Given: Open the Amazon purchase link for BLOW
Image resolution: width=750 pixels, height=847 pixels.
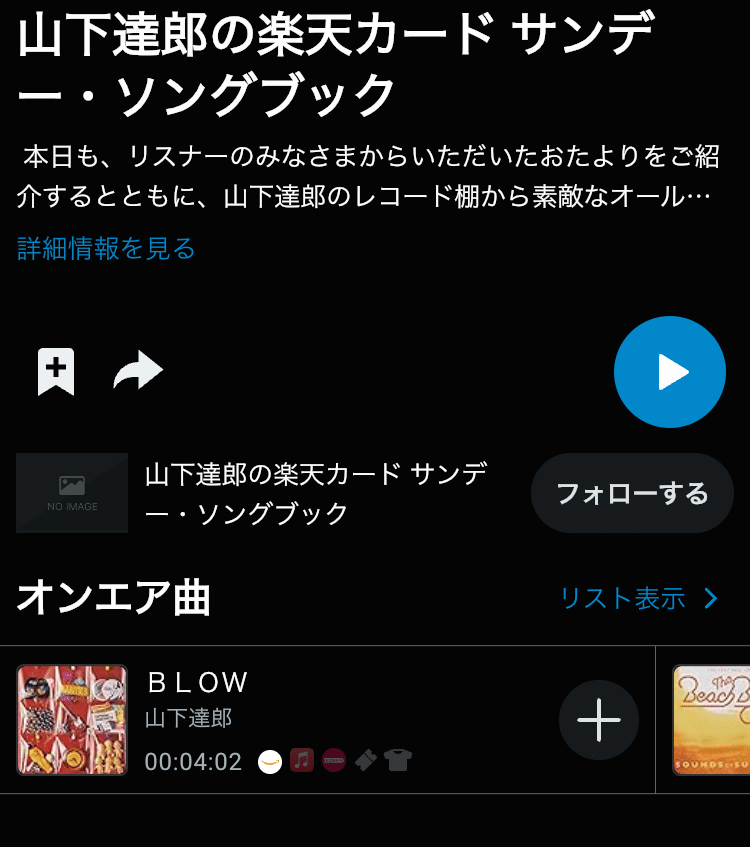Looking at the screenshot, I should 269,760.
